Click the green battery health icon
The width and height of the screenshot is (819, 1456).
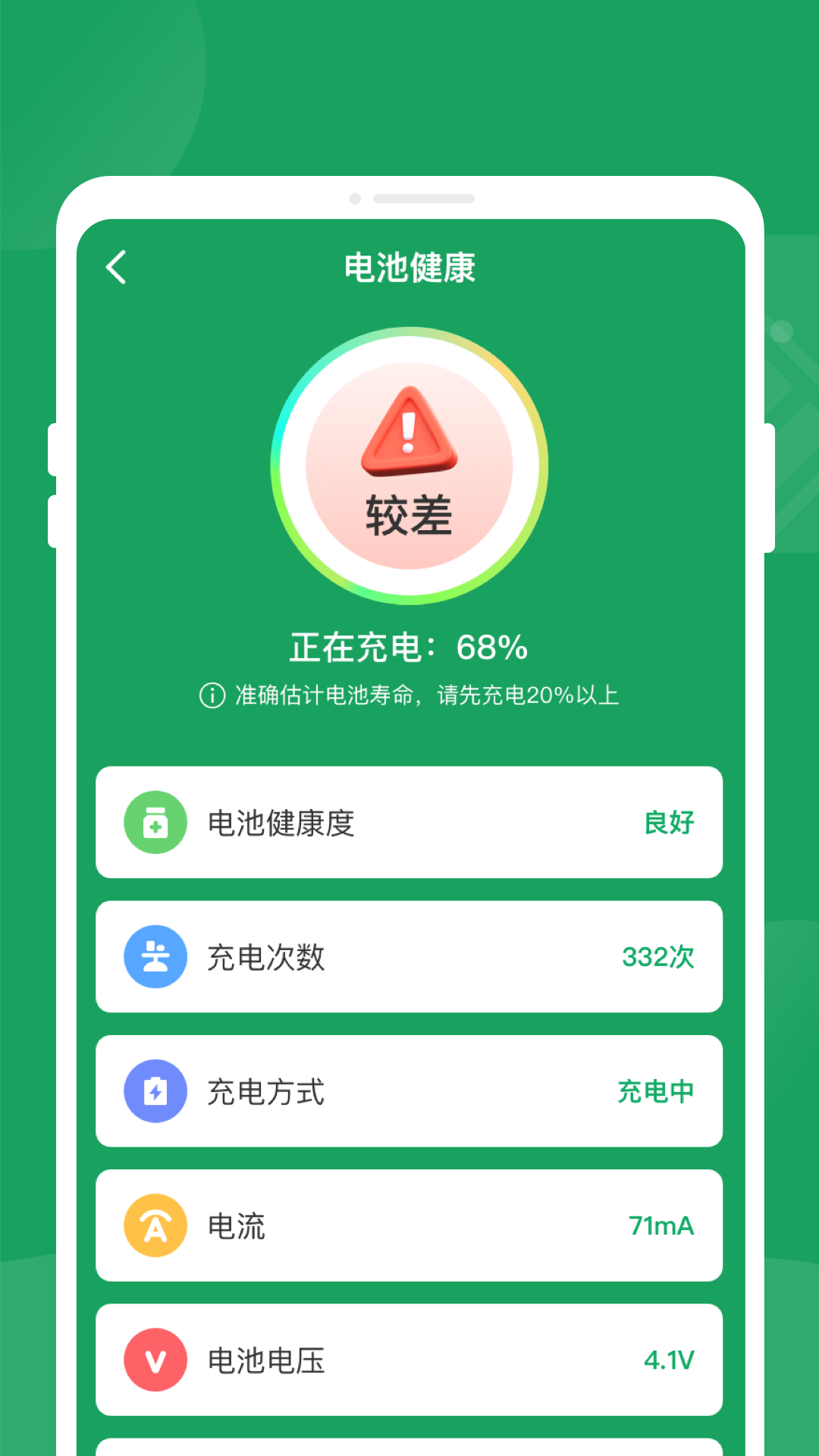pyautogui.click(x=155, y=822)
